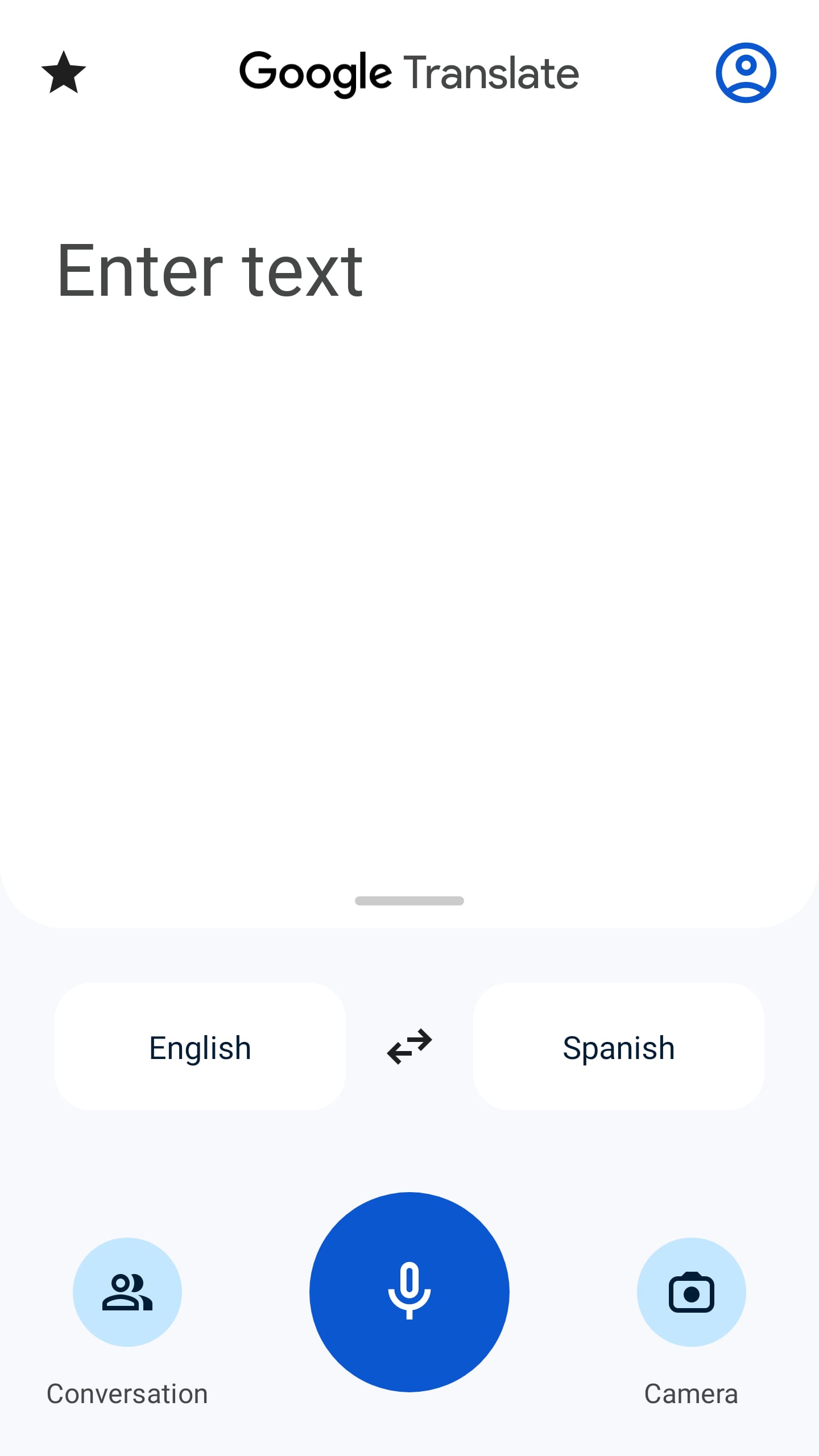The image size is (819, 1456).
Task: Select the Google Translate logo
Action: click(409, 72)
